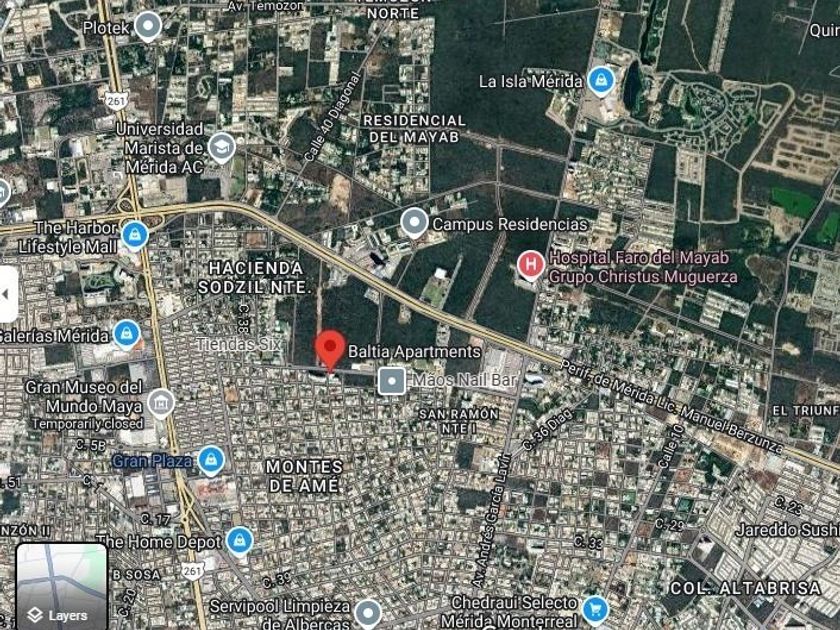840x630 pixels.
Task: Tap The Harbor Lifestyle Mall marker
Action: coord(135,236)
